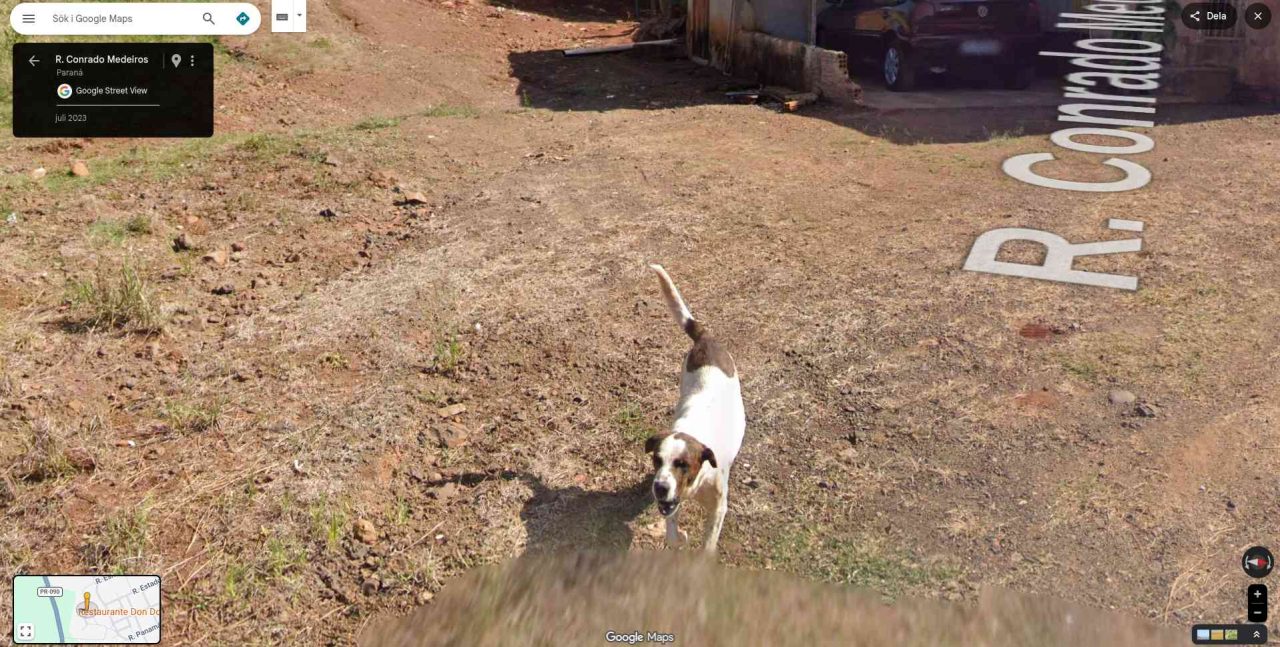The image size is (1280, 647).
Task: Expand the minimap to full size
Action: coord(26,631)
